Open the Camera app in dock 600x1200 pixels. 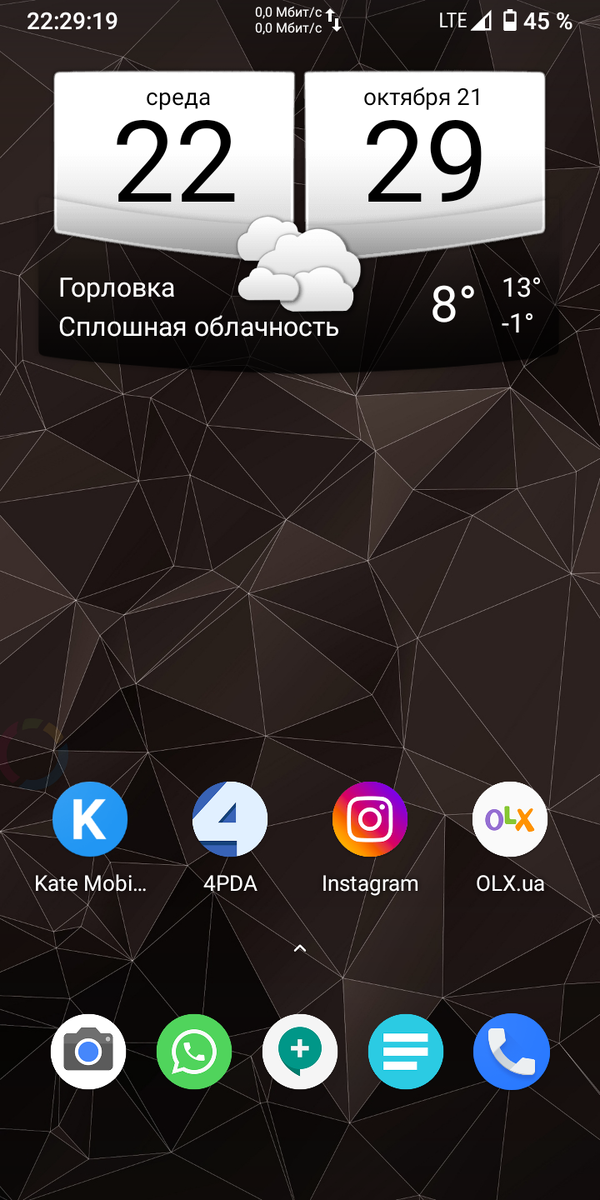coord(88,1051)
